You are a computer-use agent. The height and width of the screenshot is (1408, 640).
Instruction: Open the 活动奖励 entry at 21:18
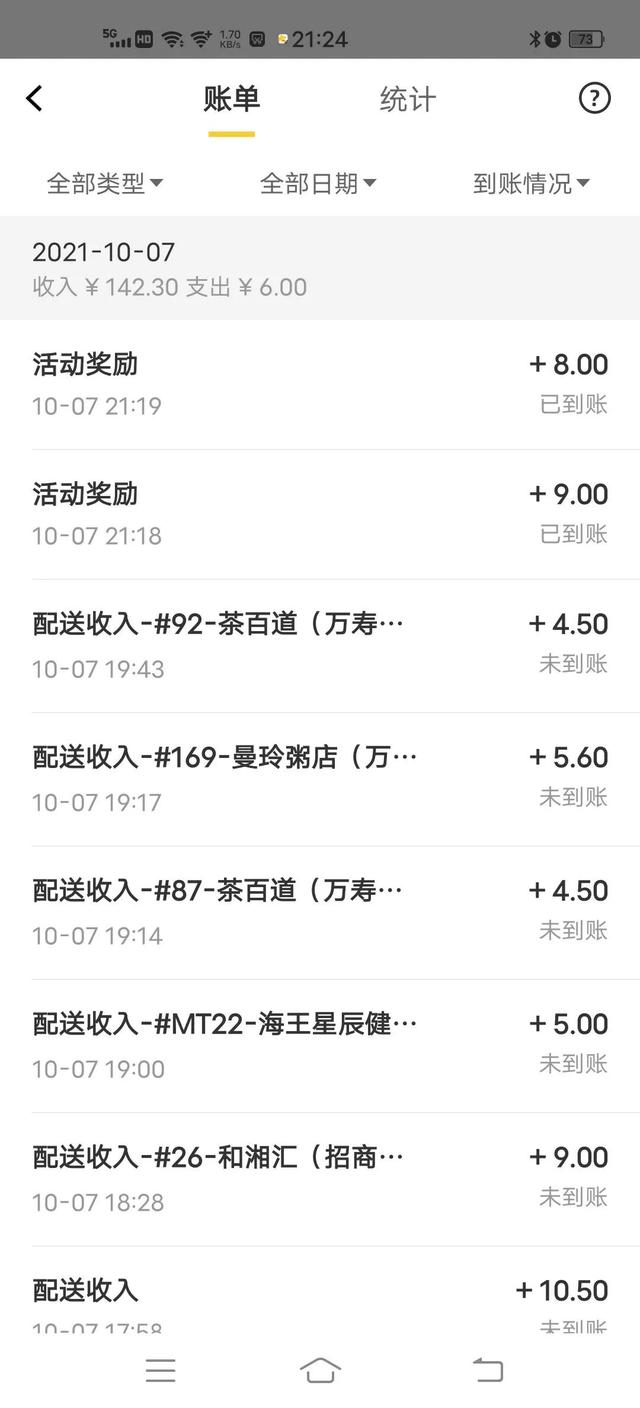[x=320, y=515]
